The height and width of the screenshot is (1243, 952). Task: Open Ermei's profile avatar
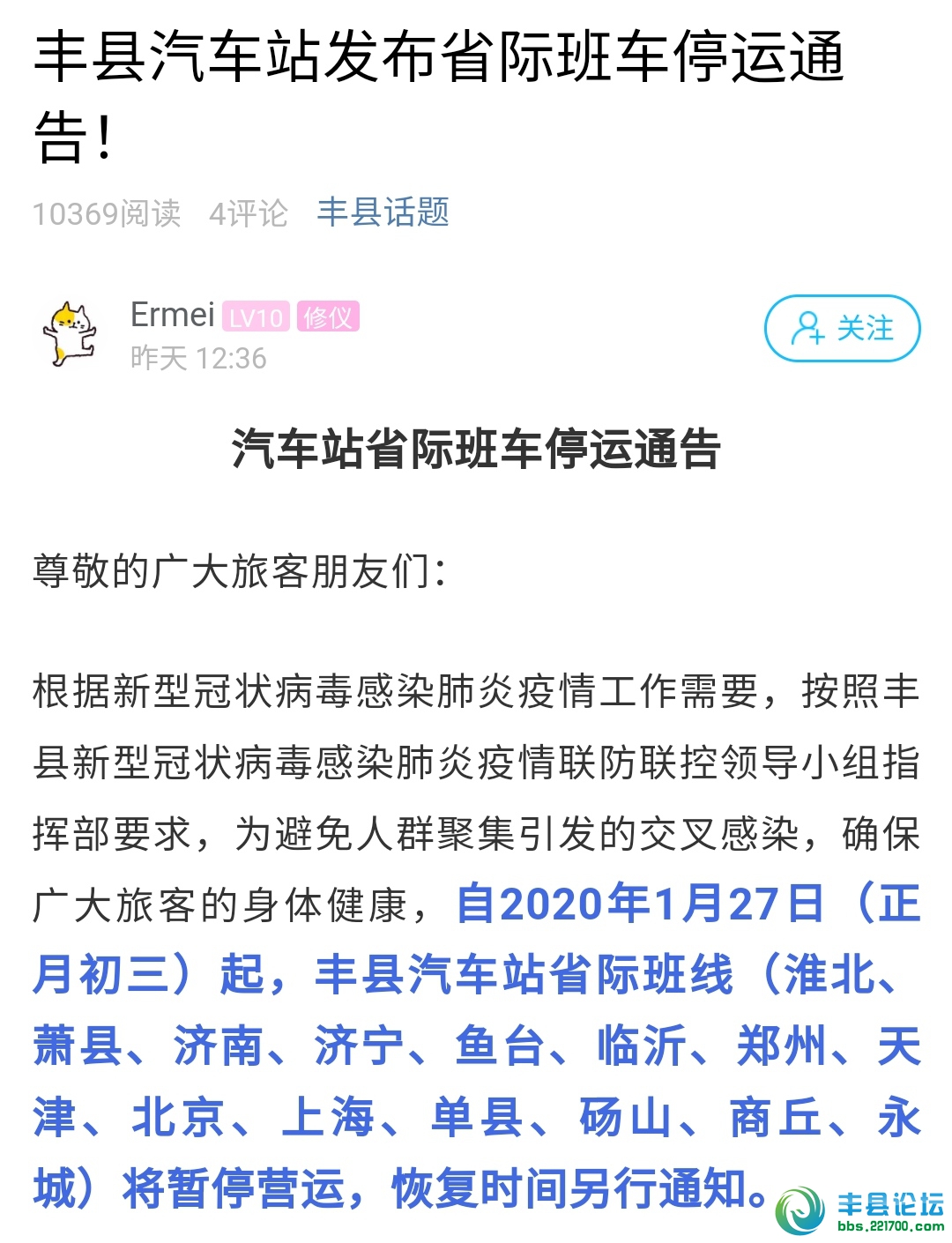tap(71, 334)
